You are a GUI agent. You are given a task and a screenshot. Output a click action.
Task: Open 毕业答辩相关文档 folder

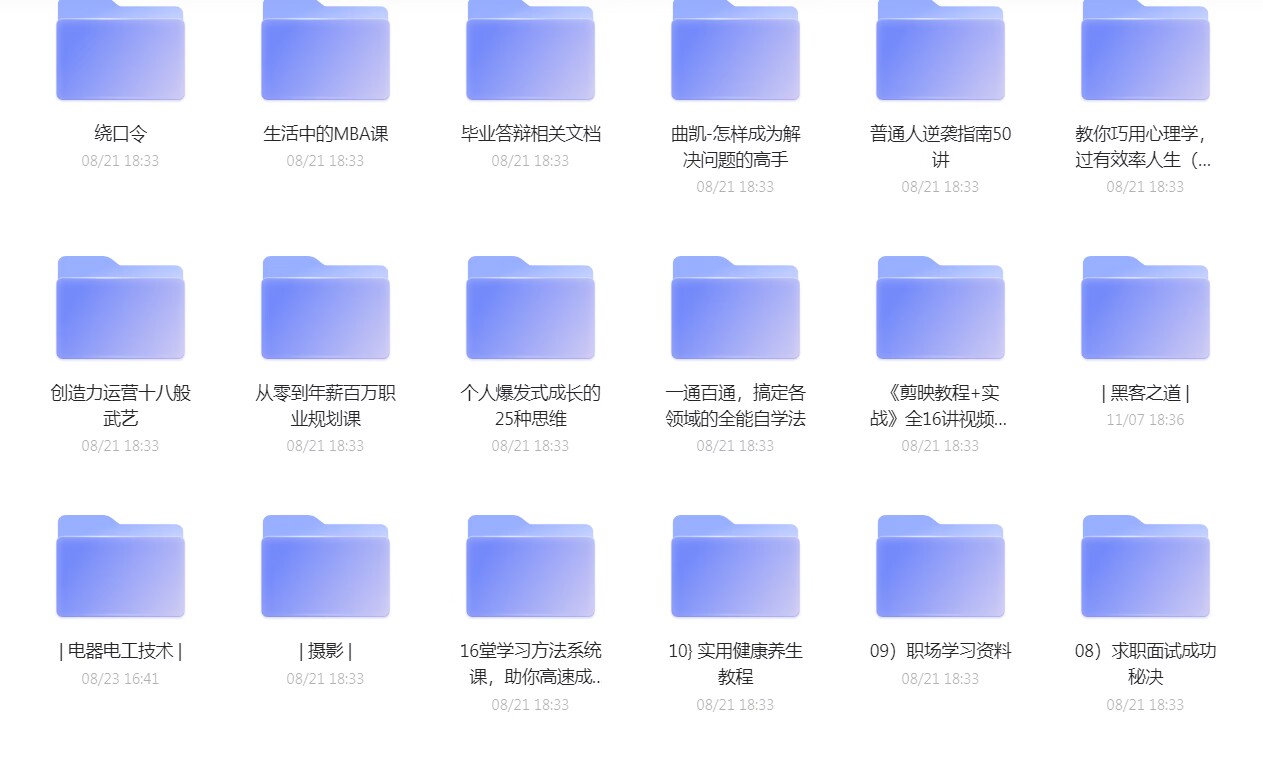click(530, 55)
